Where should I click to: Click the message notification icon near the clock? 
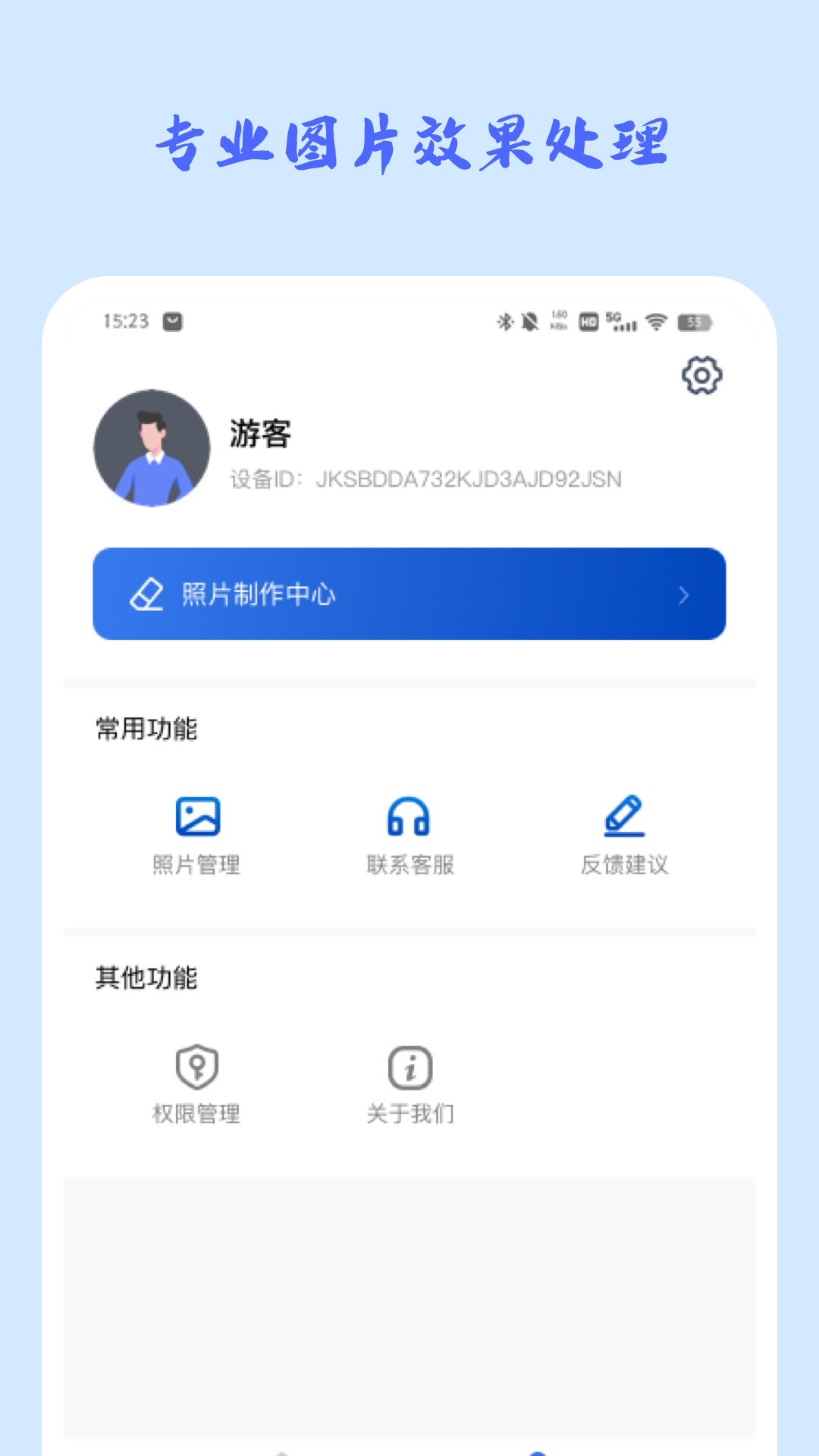(x=173, y=320)
